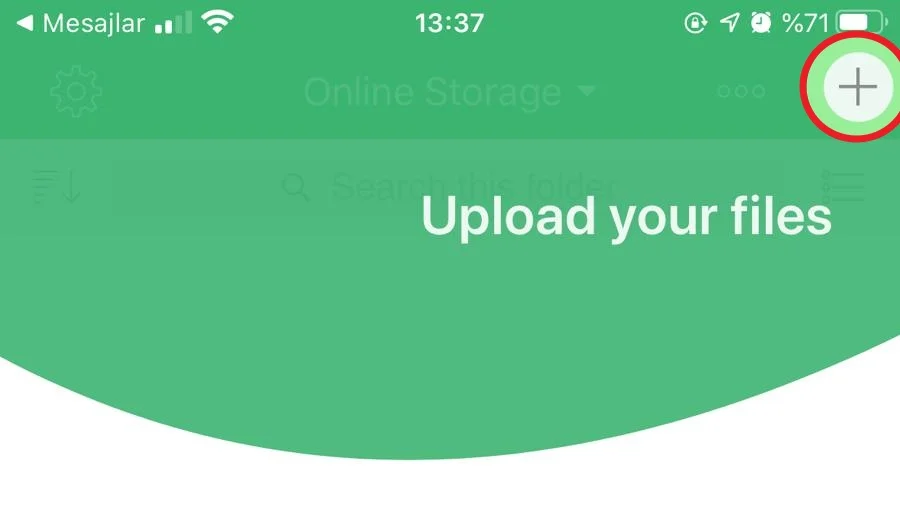Open the three-dot more options menu
Viewport: 900px width, 529px height.
coord(741,92)
